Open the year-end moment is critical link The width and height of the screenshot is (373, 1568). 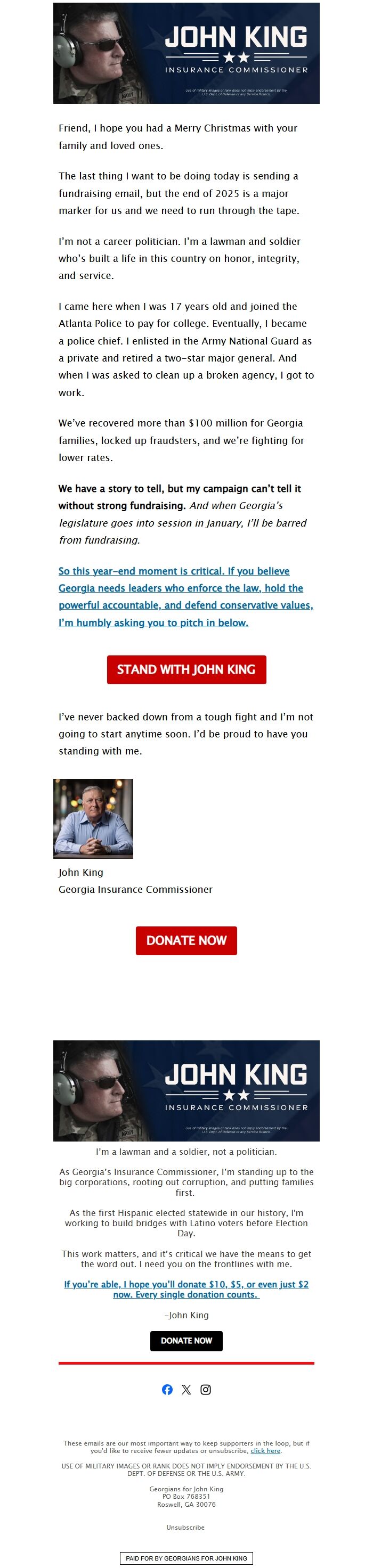point(185,596)
